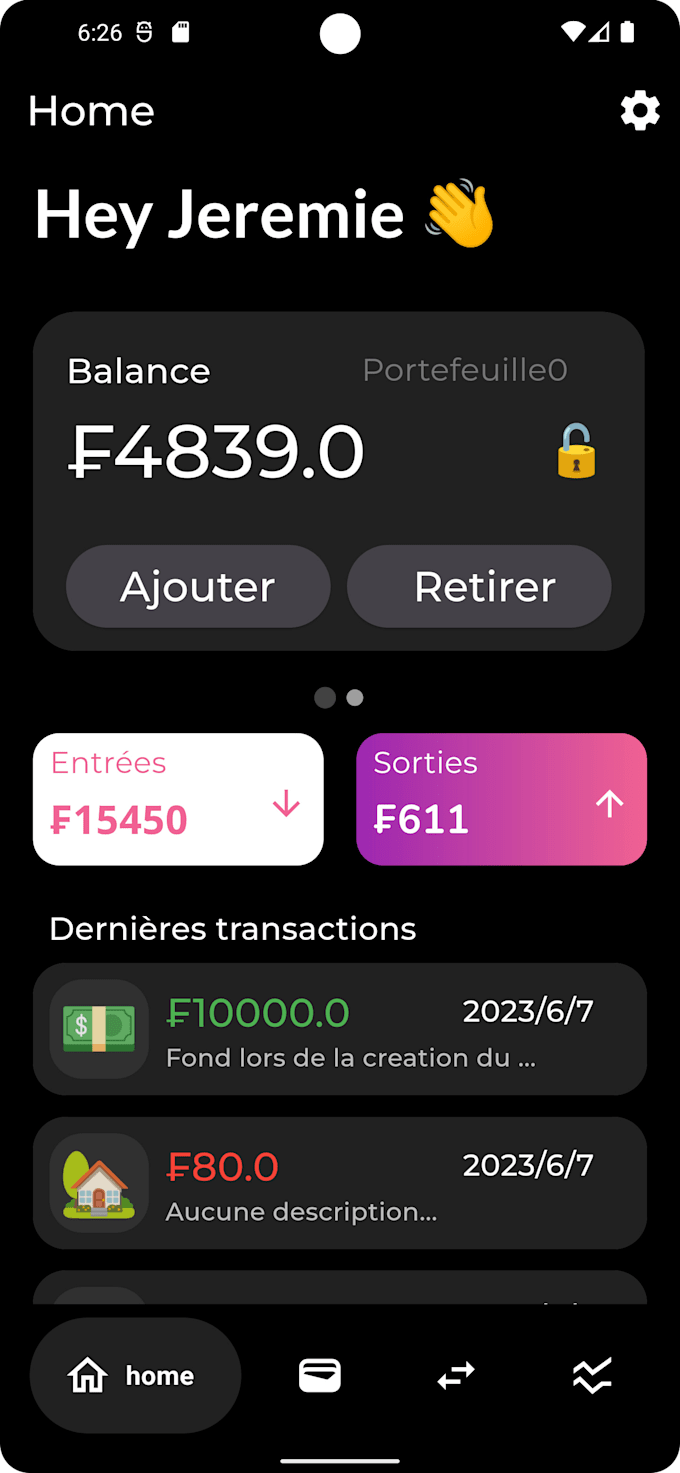Open the Sorties expenses card
Viewport: 680px width, 1473px height.
pyautogui.click(x=501, y=799)
